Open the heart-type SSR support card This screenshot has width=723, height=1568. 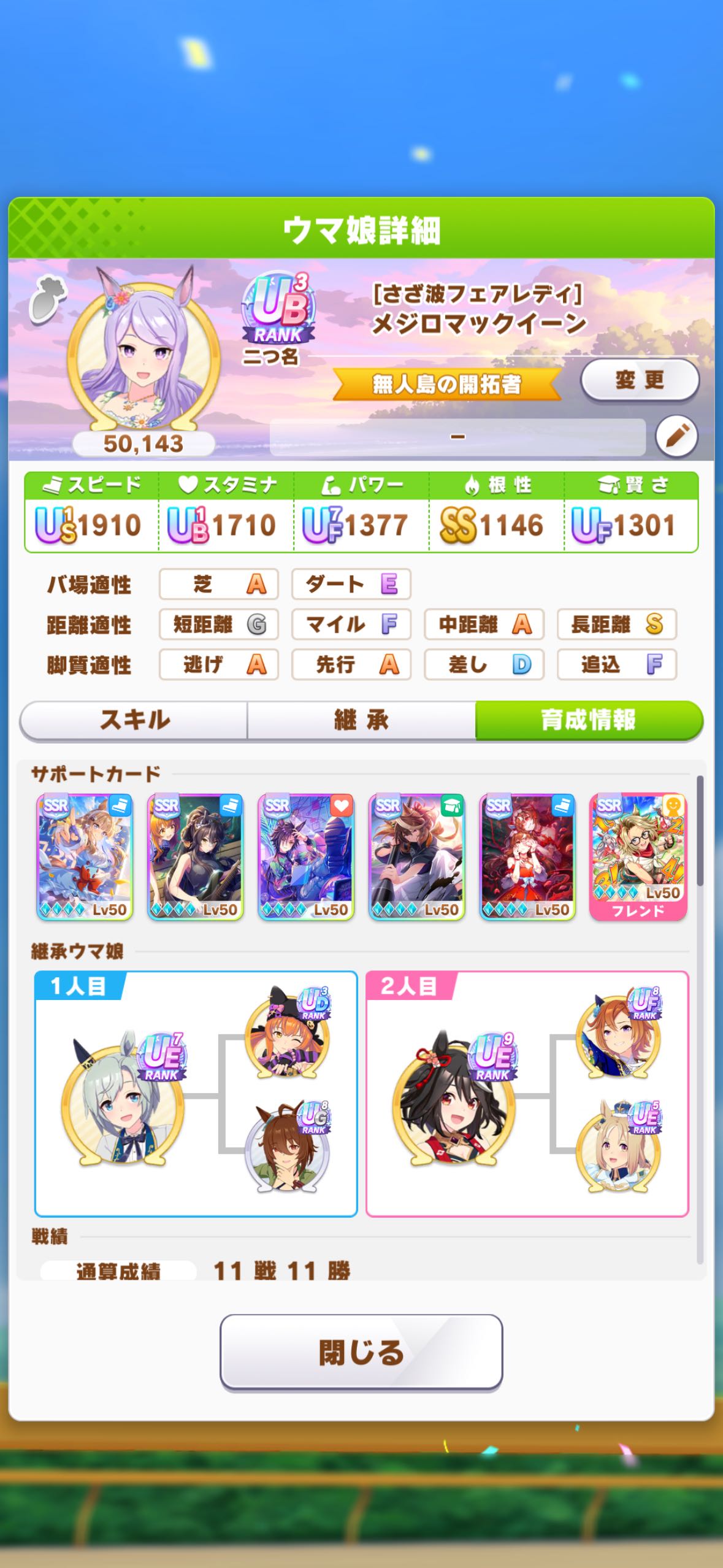point(306,857)
